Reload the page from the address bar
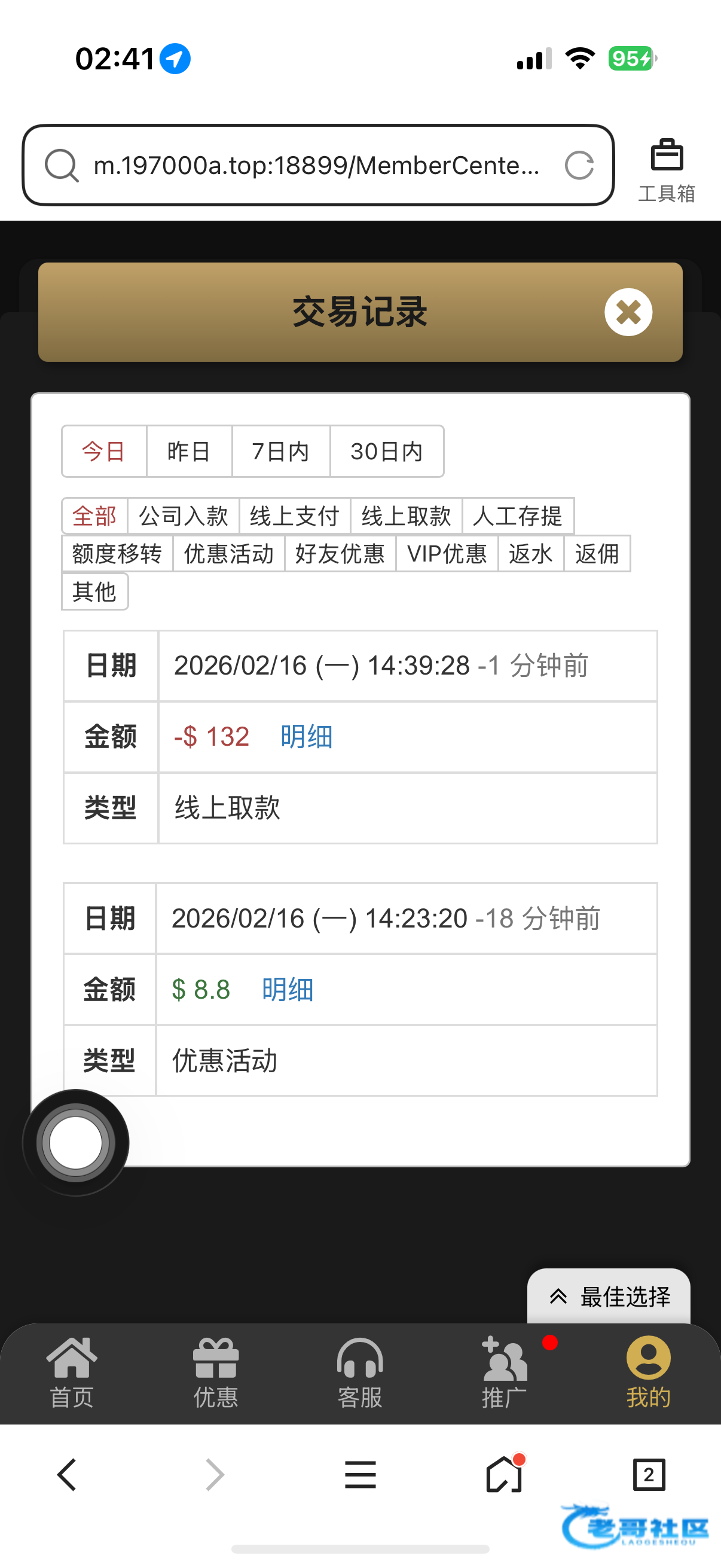This screenshot has width=721, height=1568. tap(579, 166)
